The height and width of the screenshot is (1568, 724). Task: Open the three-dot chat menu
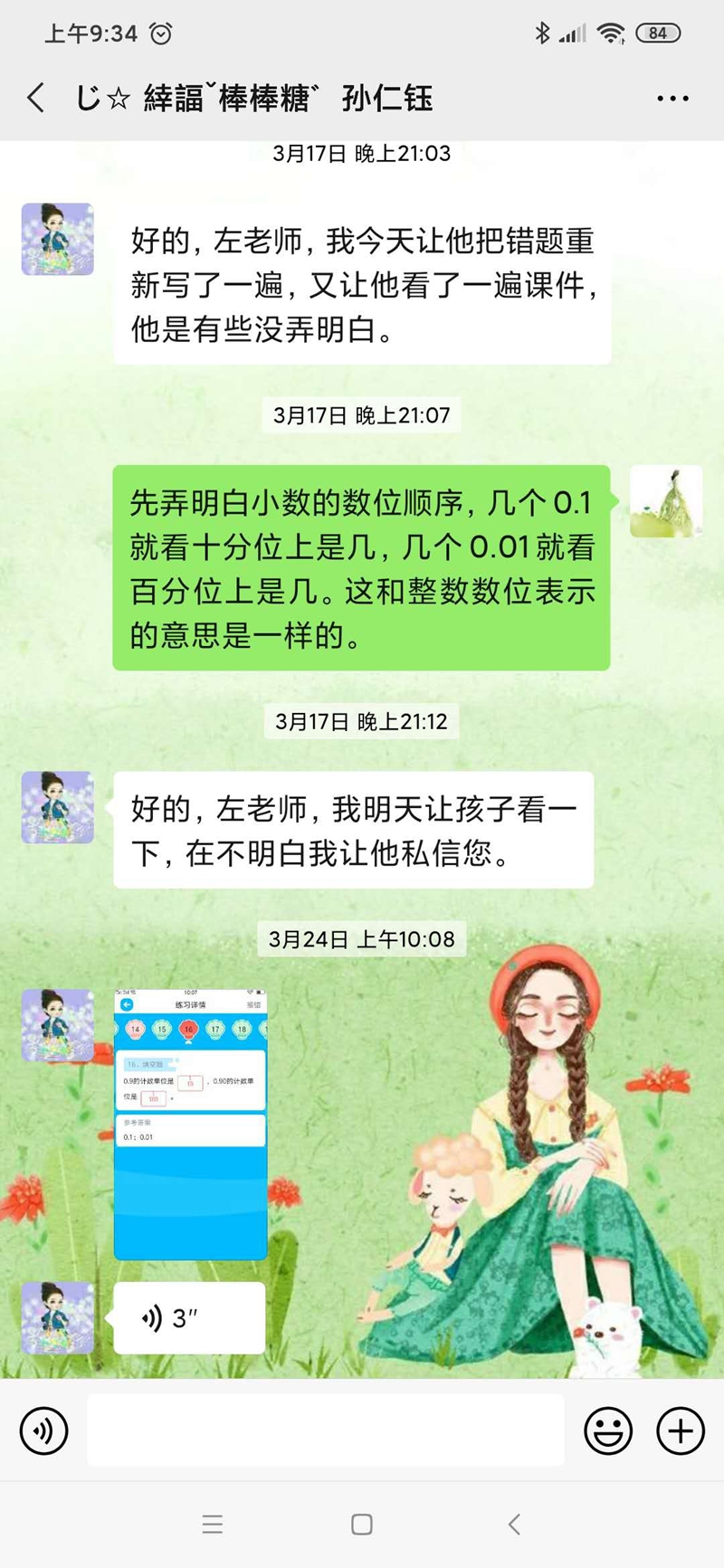(x=672, y=99)
